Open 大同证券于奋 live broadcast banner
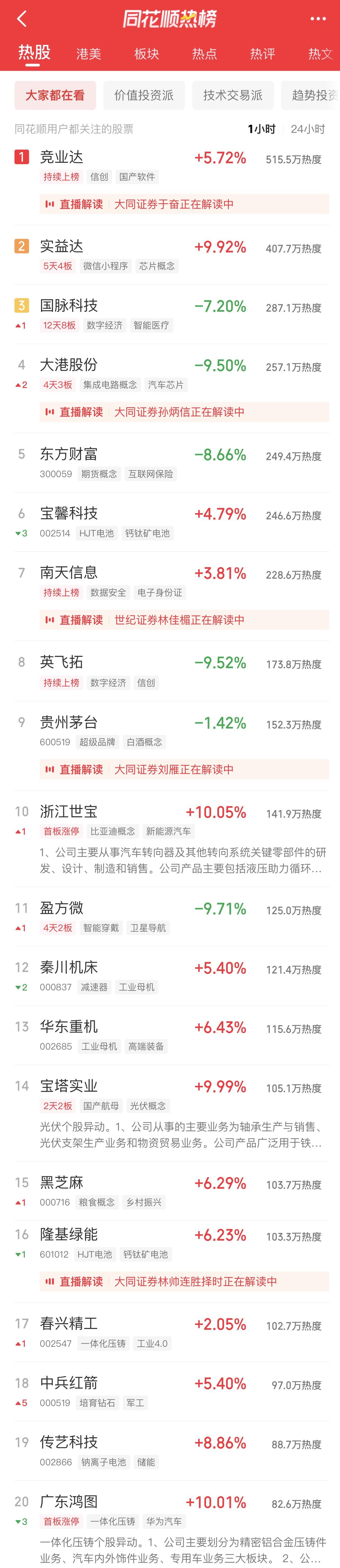 (x=184, y=204)
